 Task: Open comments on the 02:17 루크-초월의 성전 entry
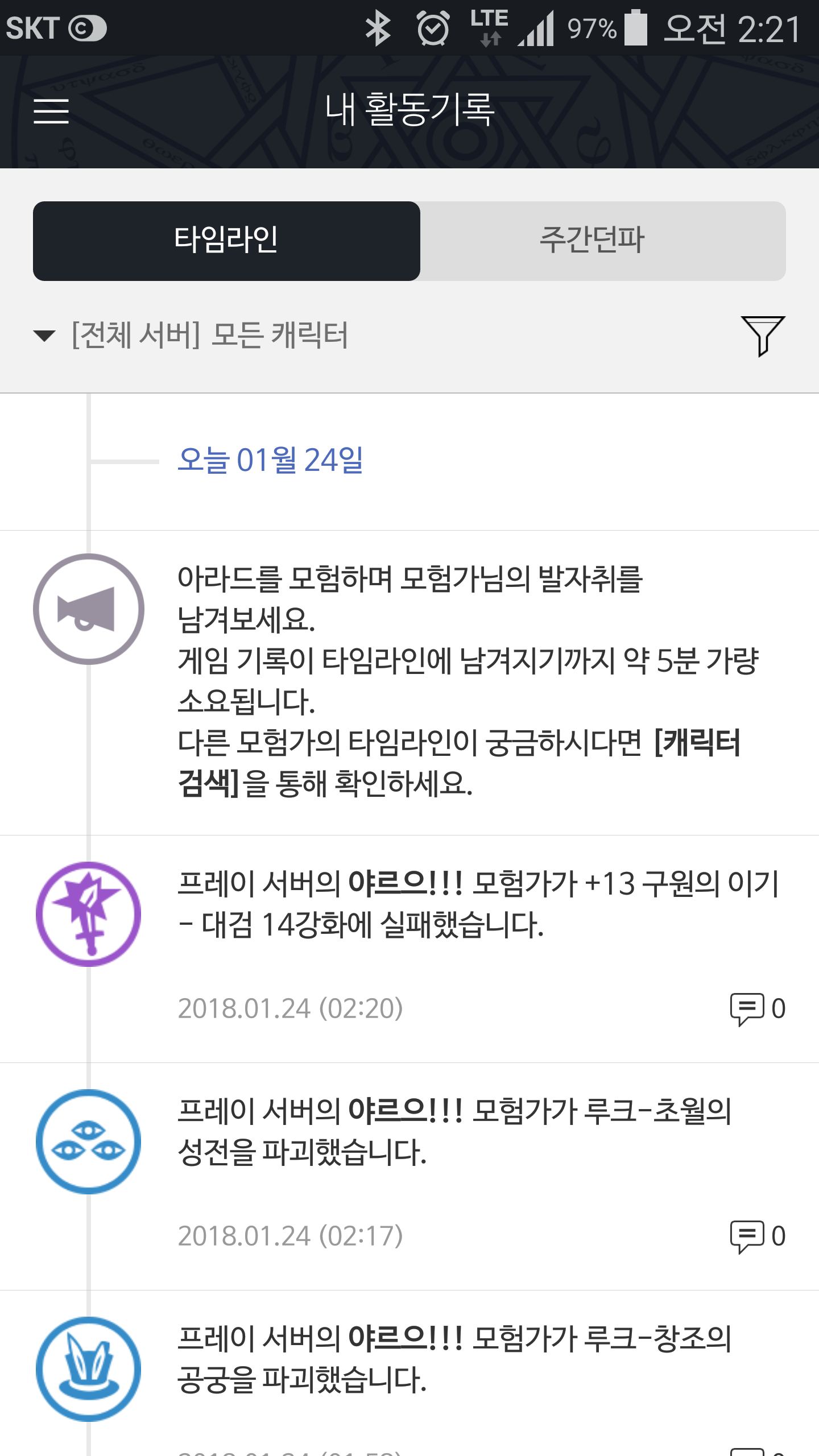[758, 1236]
